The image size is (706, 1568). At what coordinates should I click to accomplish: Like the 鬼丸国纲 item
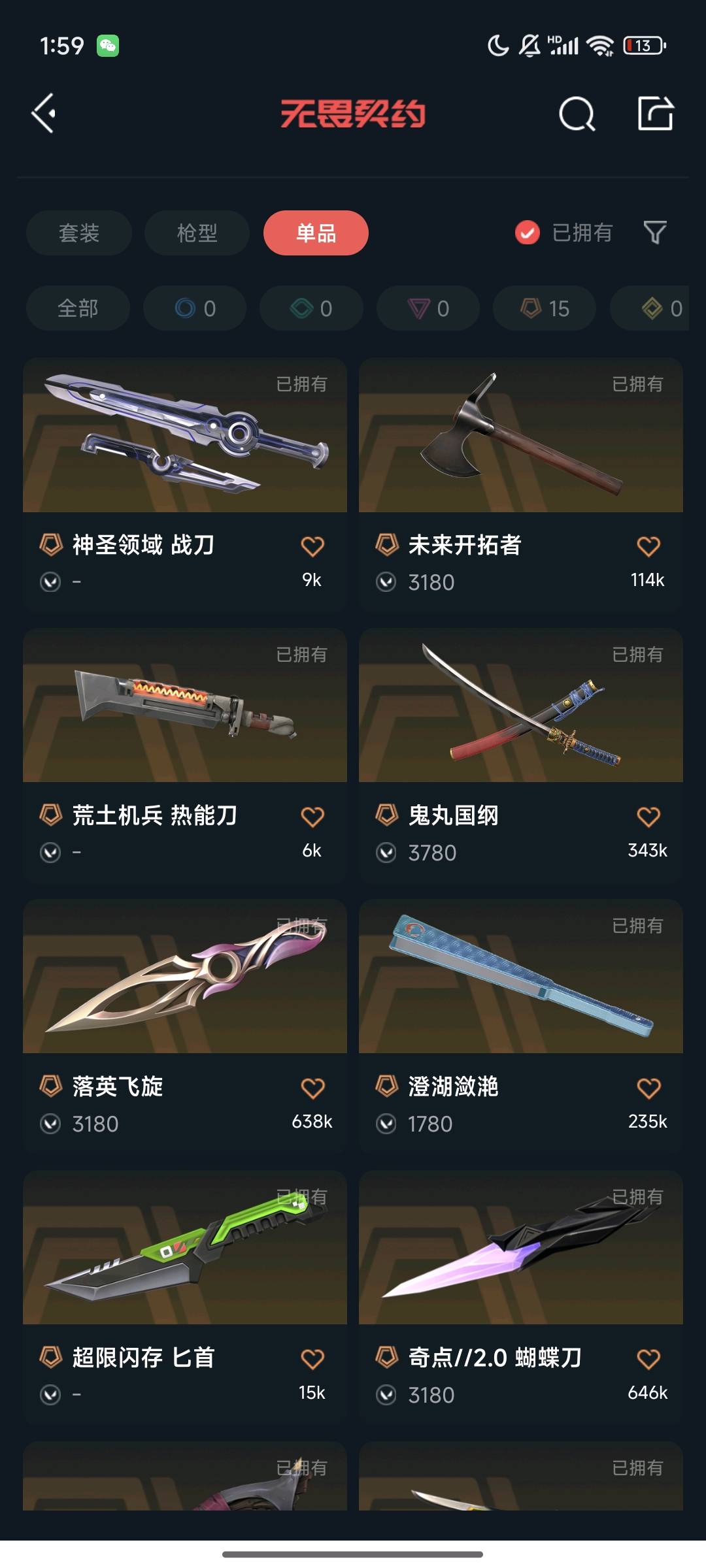(x=648, y=817)
